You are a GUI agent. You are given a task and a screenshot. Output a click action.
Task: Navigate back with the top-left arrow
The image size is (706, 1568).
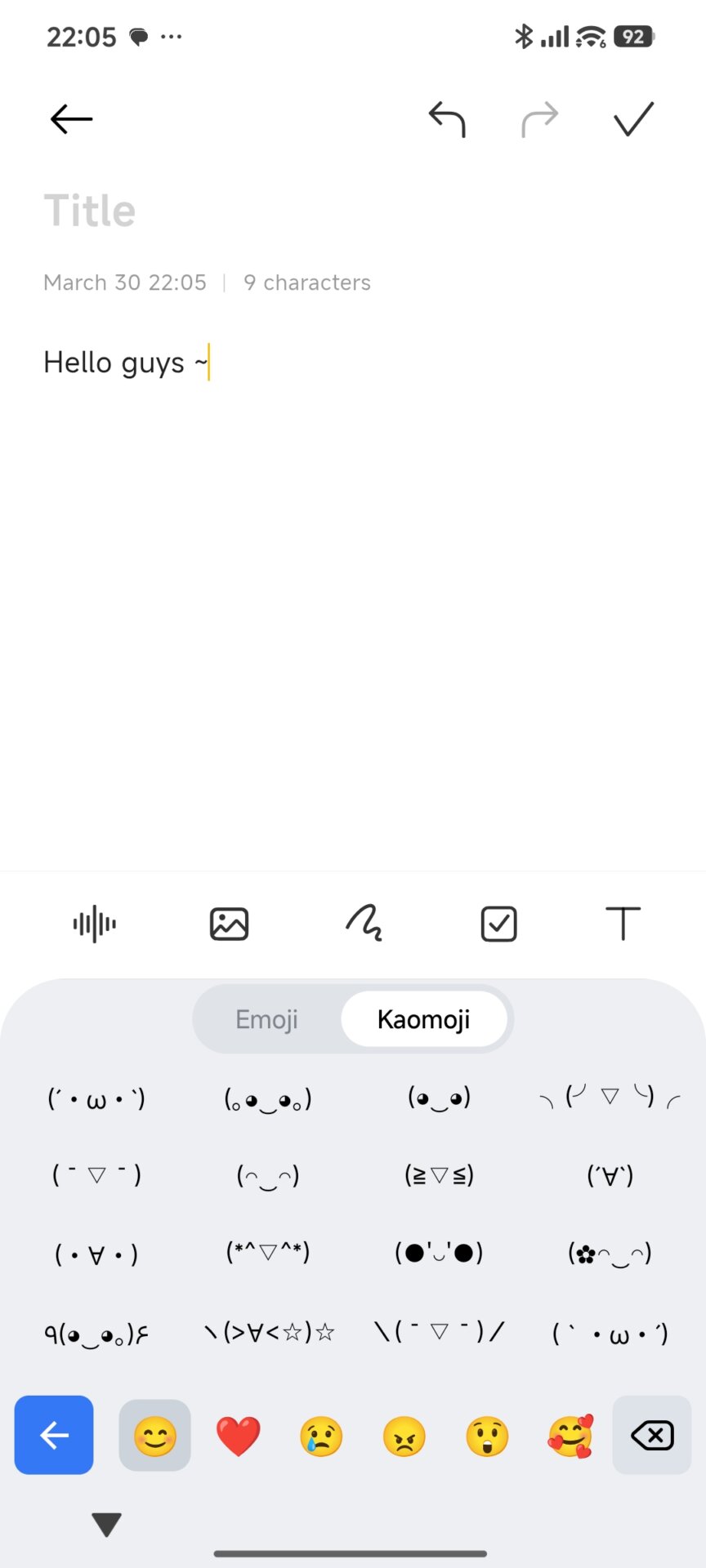[x=70, y=119]
